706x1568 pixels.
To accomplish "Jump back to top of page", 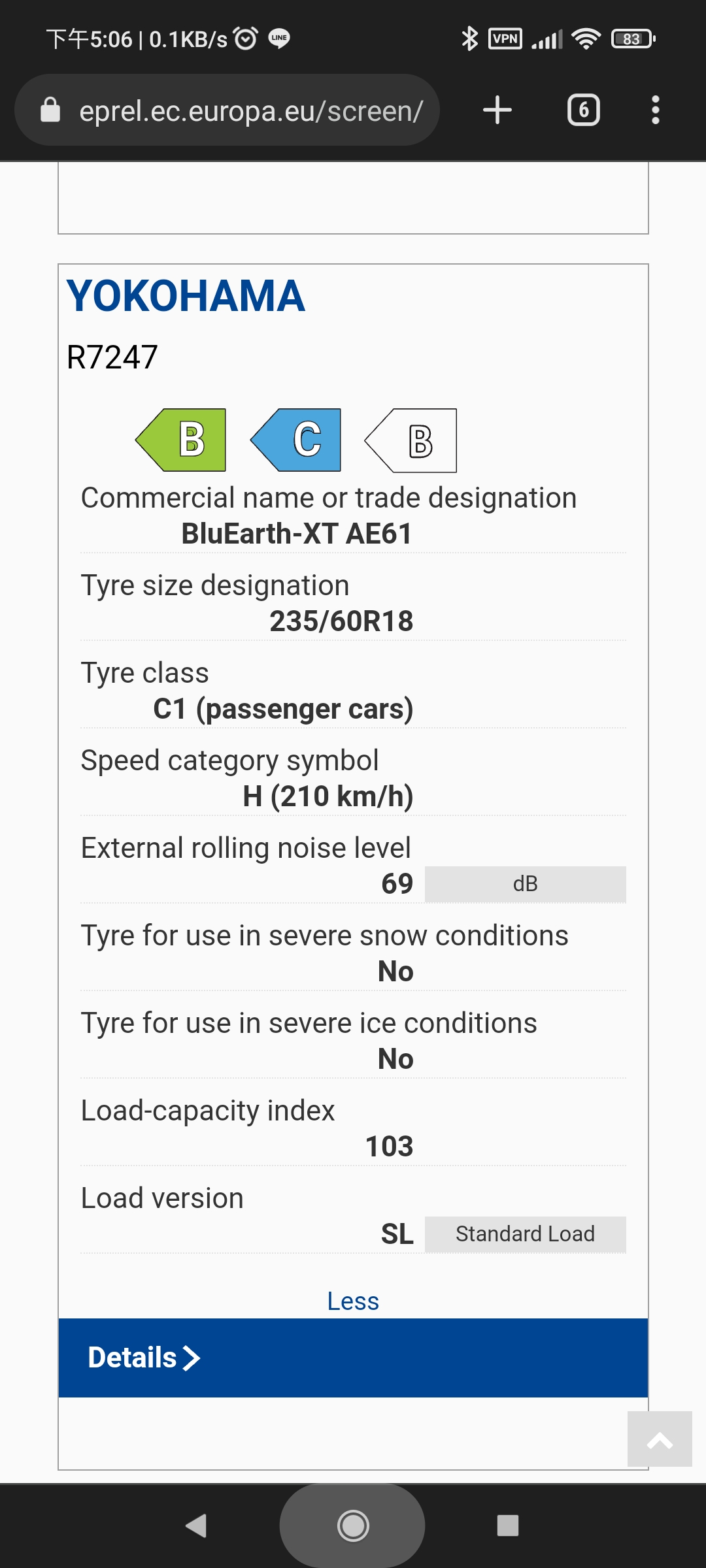I will coord(660,1439).
